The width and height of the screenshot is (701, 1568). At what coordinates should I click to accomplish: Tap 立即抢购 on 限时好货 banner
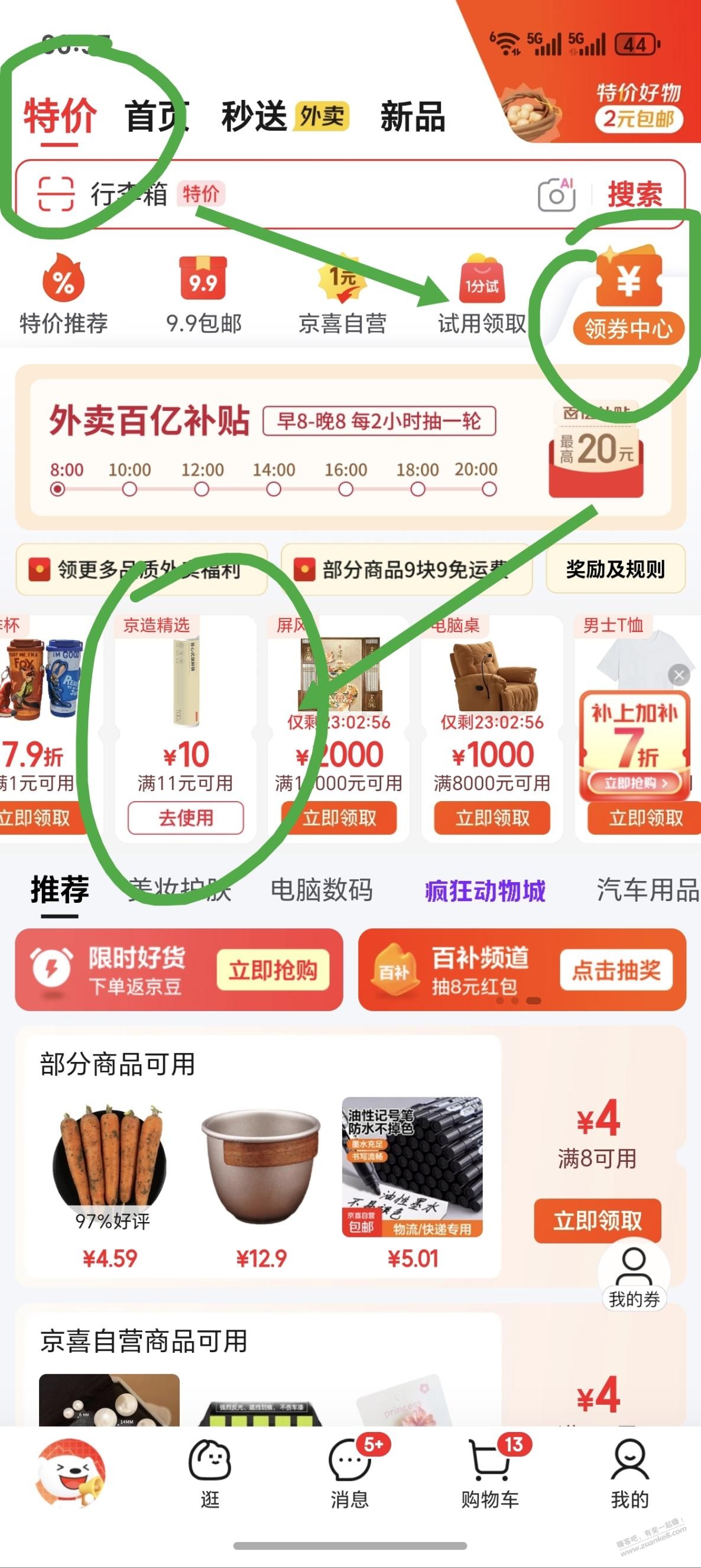[272, 970]
